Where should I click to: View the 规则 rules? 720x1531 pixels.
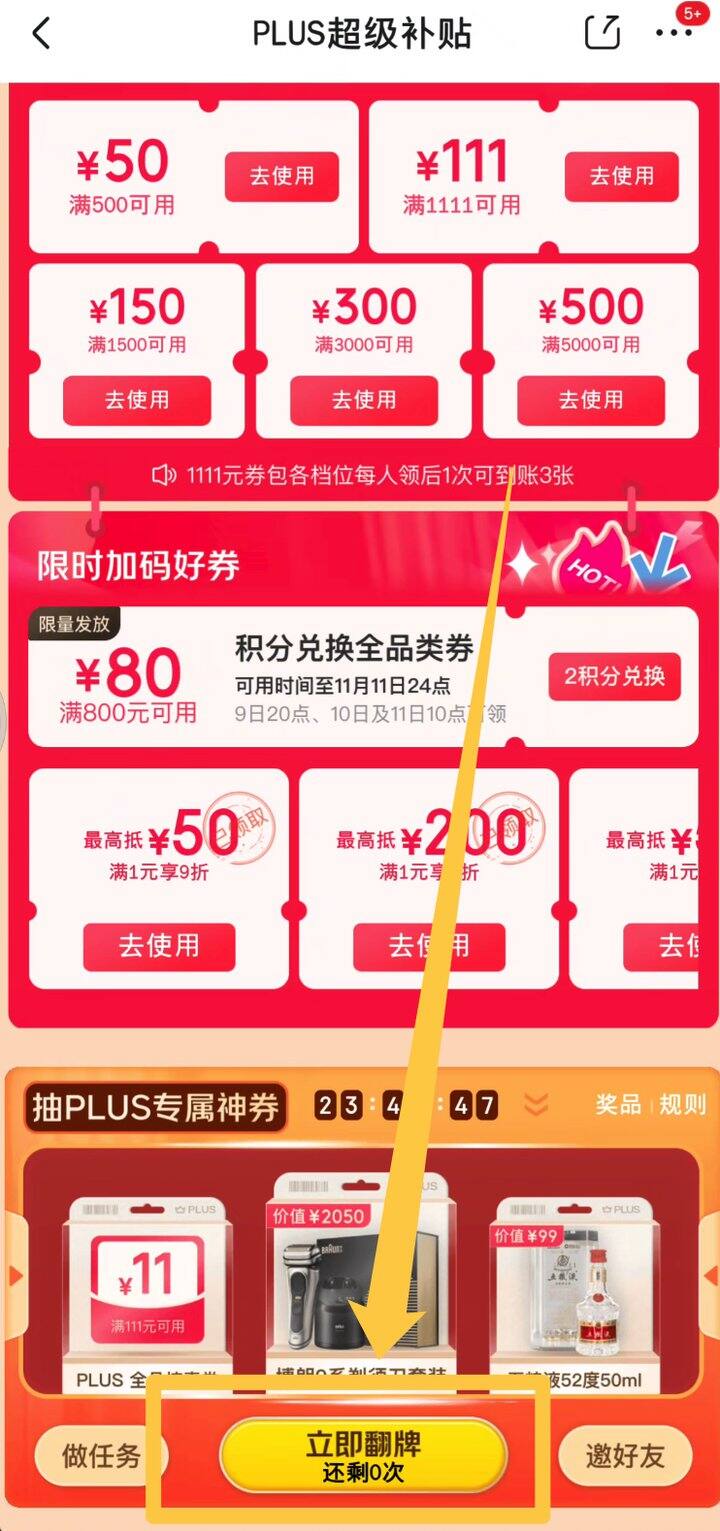click(x=682, y=1104)
